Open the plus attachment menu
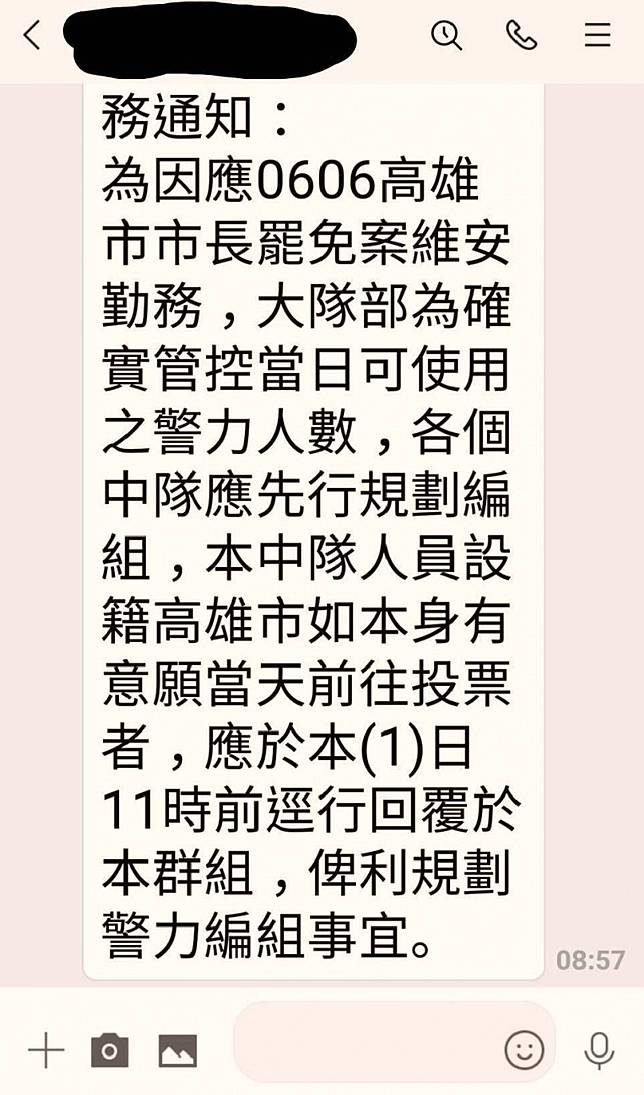This screenshot has height=1095, width=644. tap(45, 1050)
